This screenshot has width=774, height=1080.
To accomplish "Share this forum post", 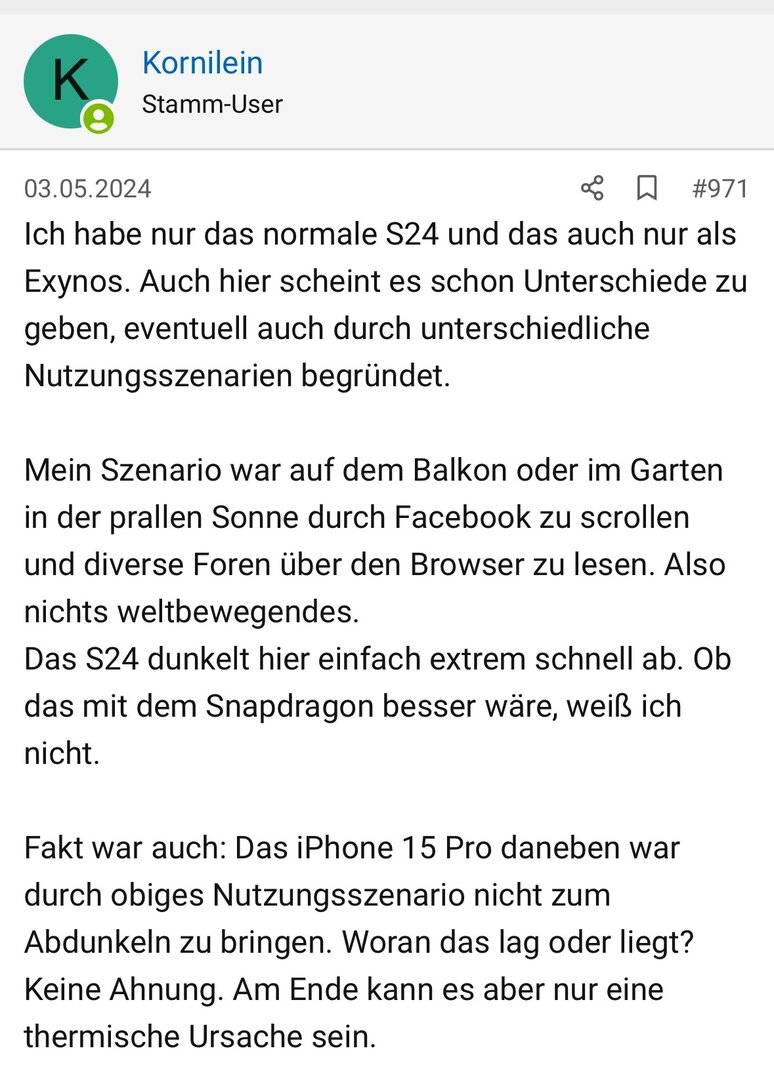I will coord(592,188).
